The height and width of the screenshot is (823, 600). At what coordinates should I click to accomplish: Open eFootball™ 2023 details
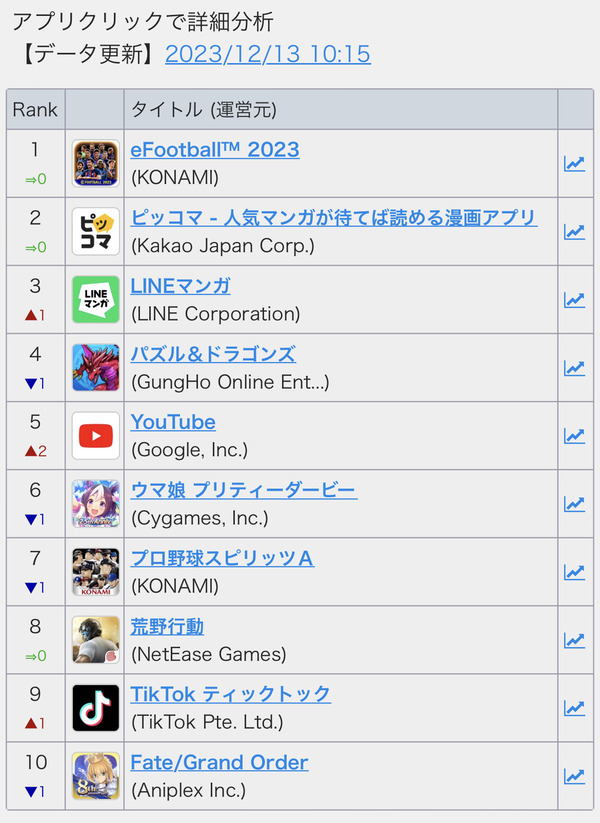215,150
